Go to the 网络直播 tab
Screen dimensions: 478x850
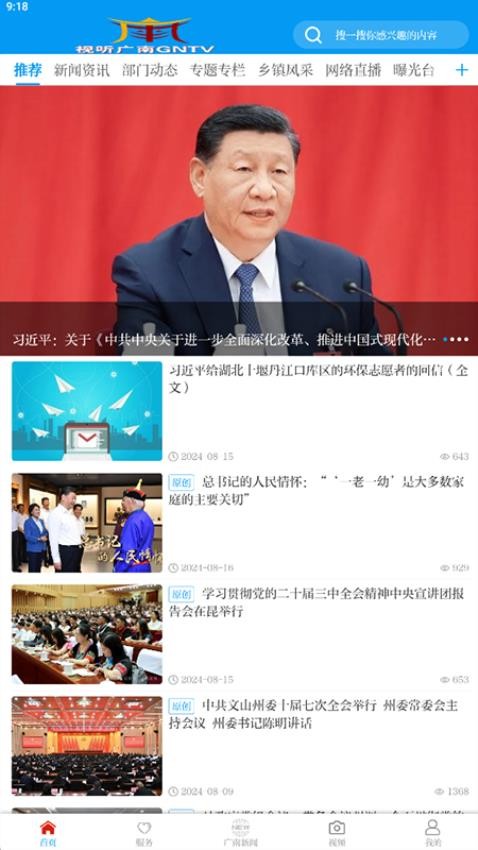(353, 70)
